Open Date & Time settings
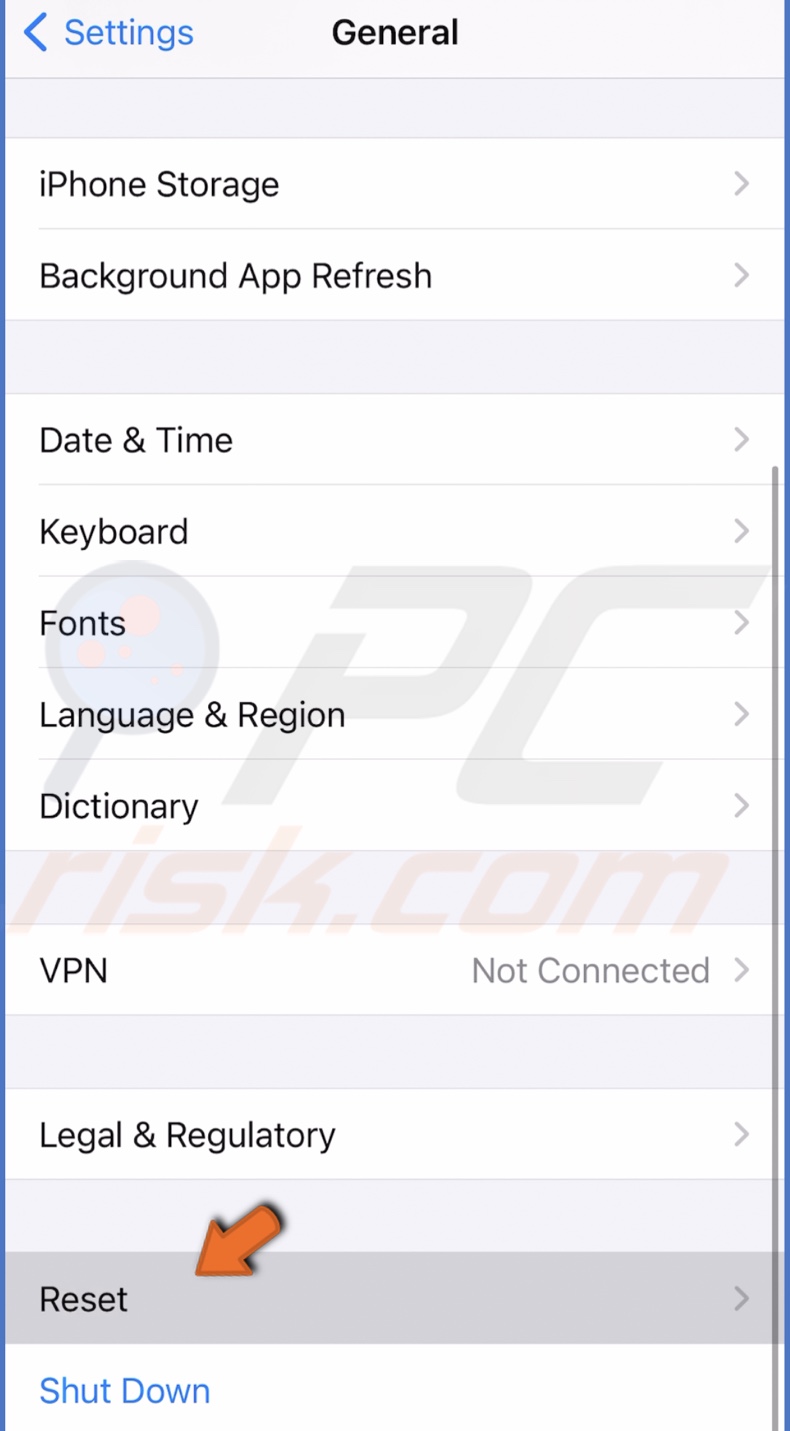Image resolution: width=790 pixels, height=1431 pixels. click(x=394, y=440)
